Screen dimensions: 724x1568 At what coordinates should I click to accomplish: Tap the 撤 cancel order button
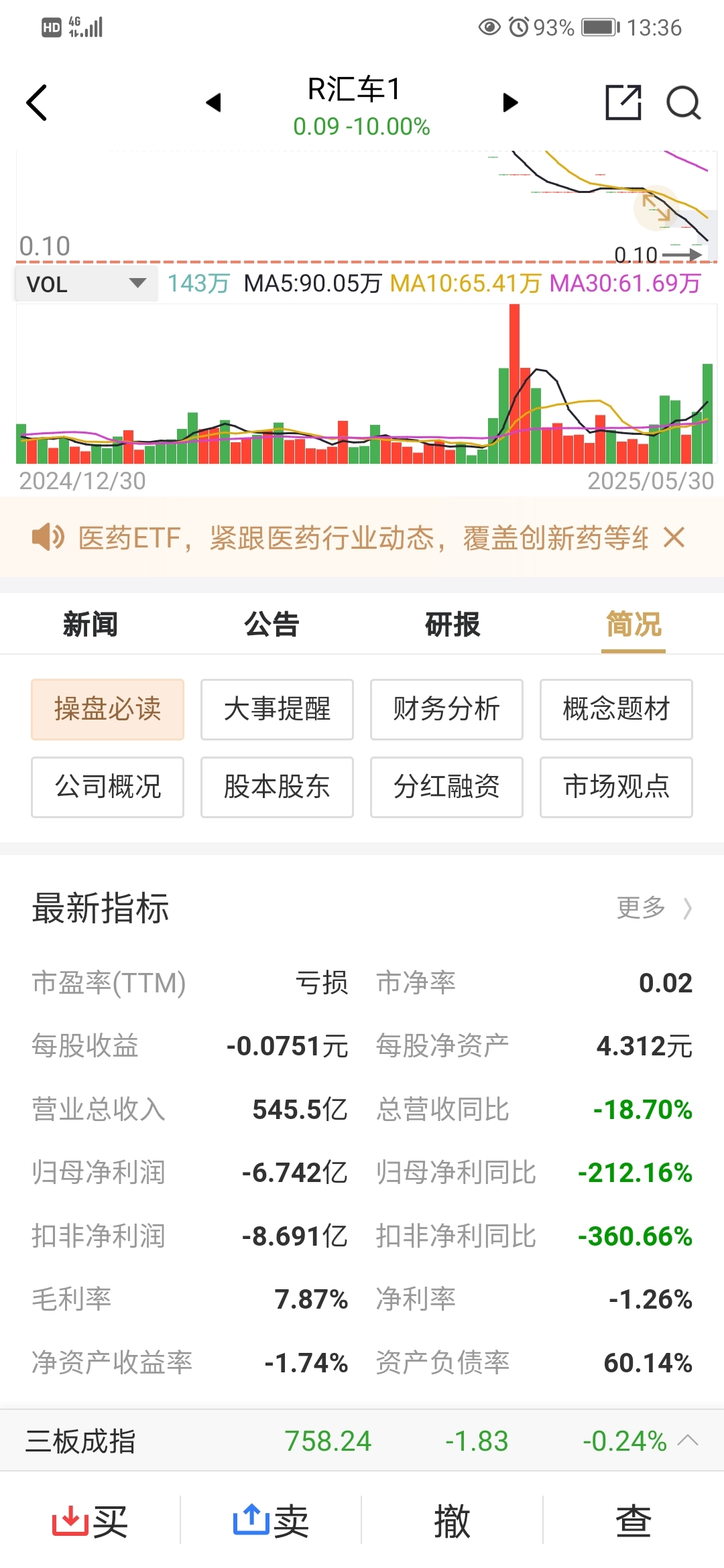click(452, 1520)
